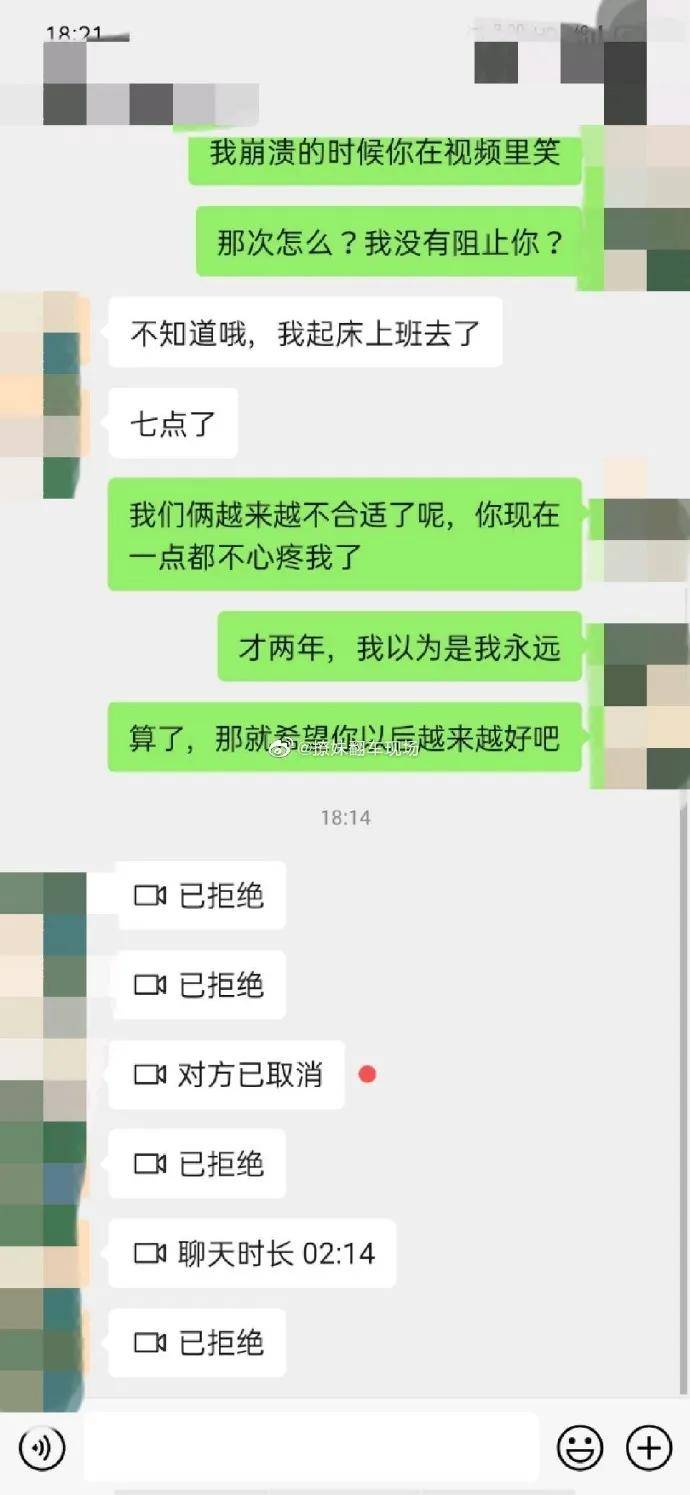This screenshot has height=1495, width=690.
Task: Open the emoji sticker panel
Action: click(580, 1447)
